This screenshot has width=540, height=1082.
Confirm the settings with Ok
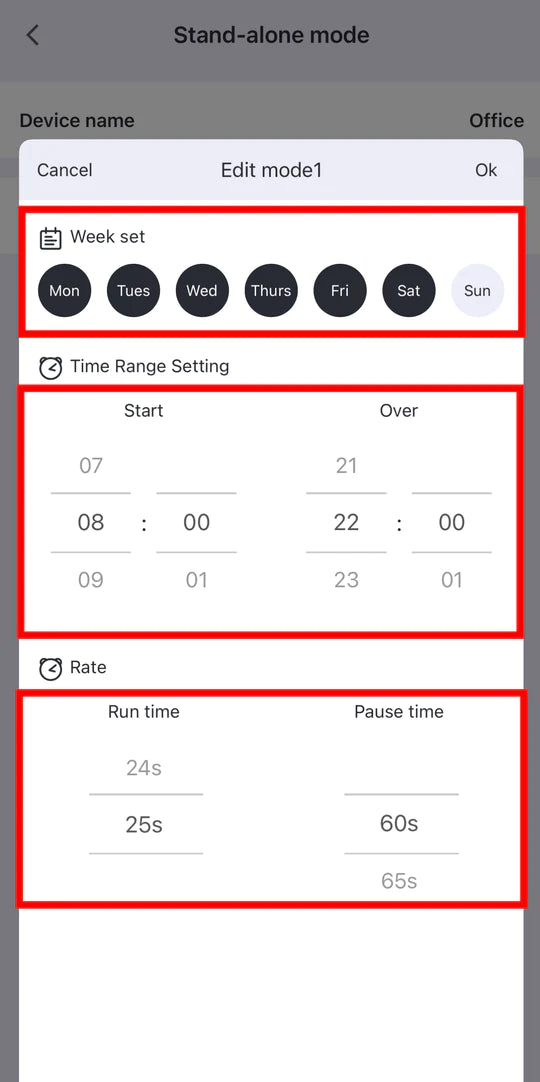pyautogui.click(x=486, y=170)
